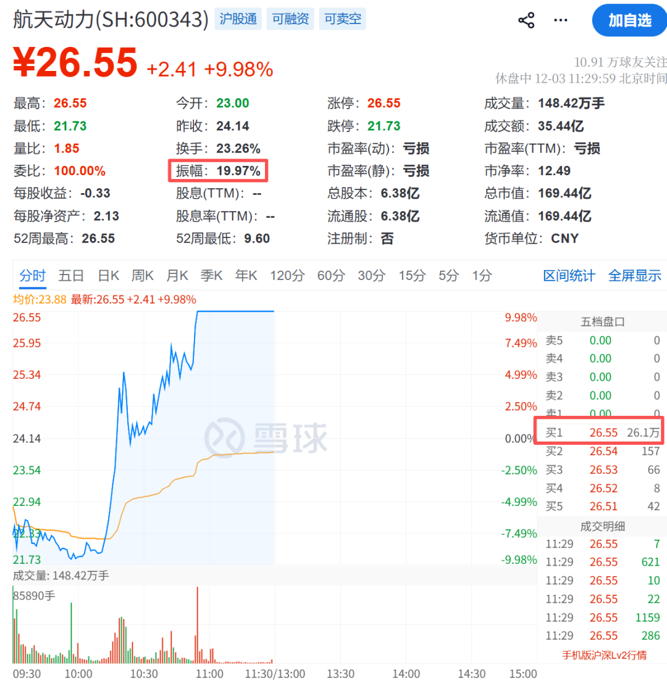Switch to the 60分 chart
This screenshot has width=667, height=686.
[331, 276]
